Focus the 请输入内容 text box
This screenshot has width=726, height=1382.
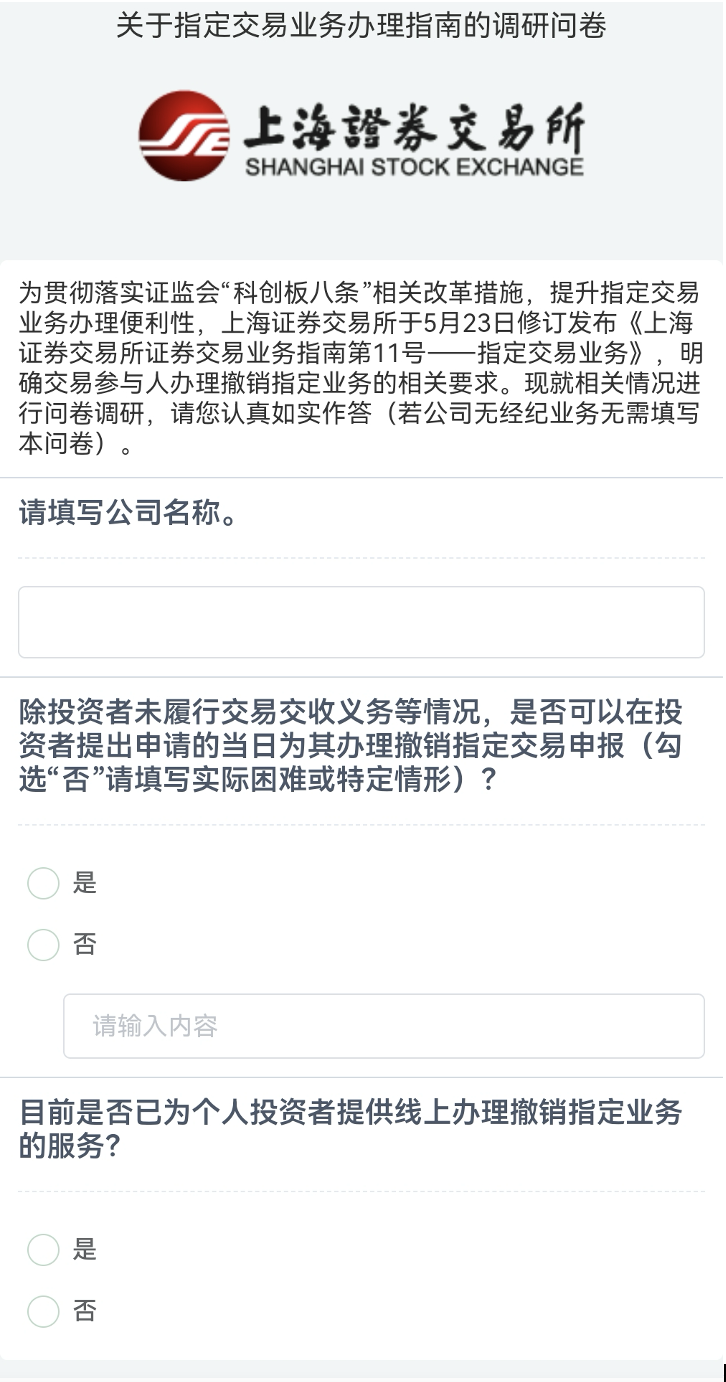point(383,1026)
